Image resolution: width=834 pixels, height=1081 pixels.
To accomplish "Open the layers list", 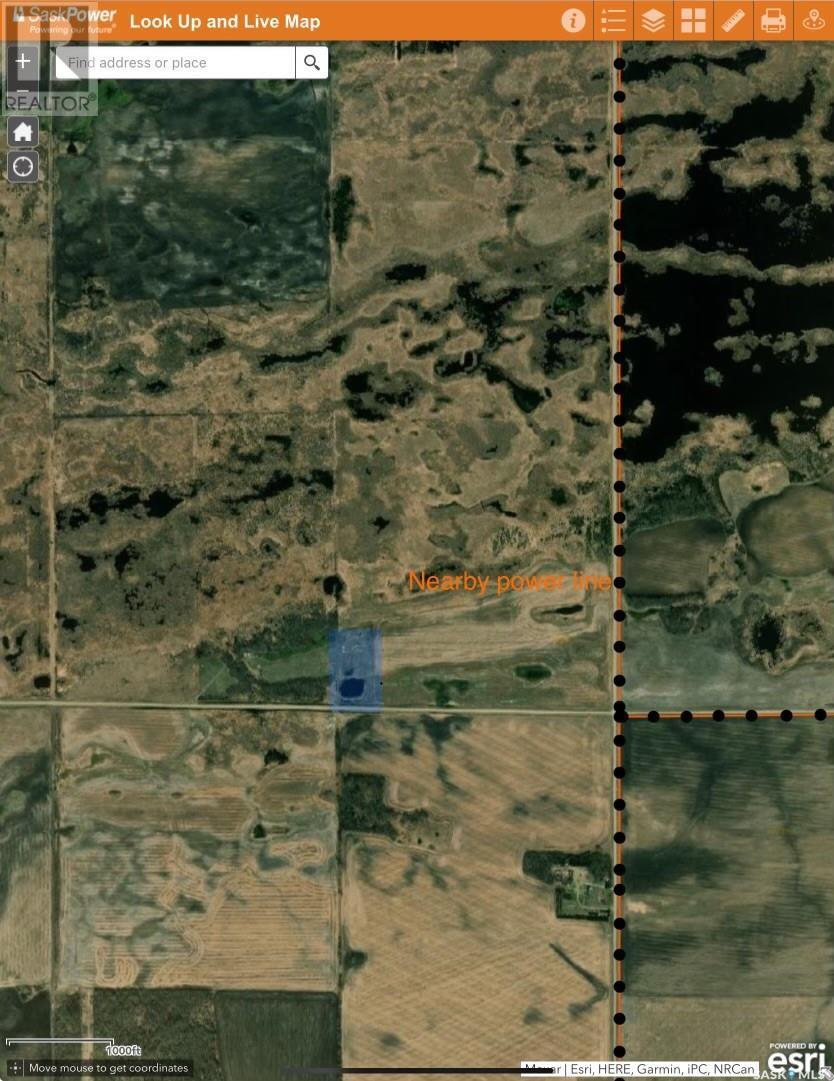I will [653, 21].
